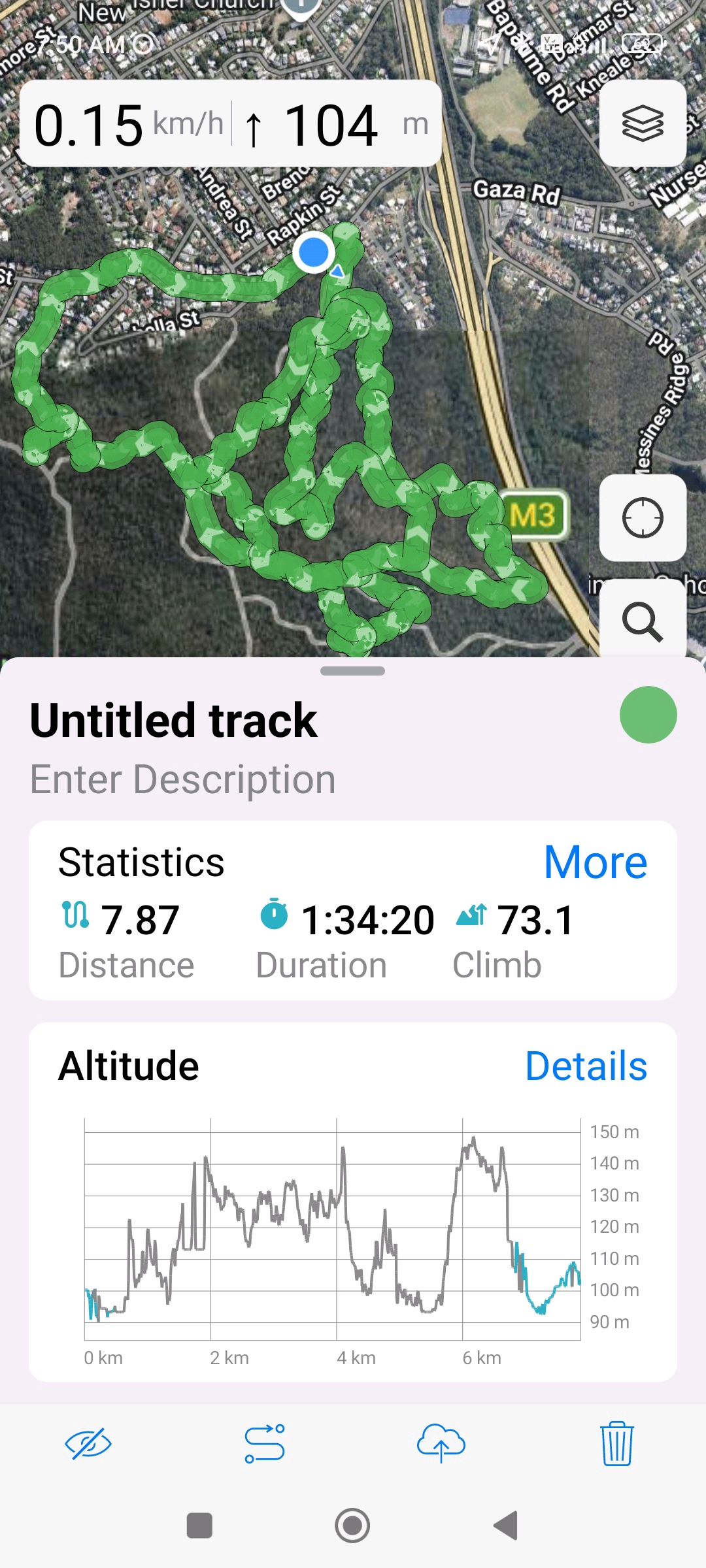
Task: Hide the track from map
Action: [88, 1444]
